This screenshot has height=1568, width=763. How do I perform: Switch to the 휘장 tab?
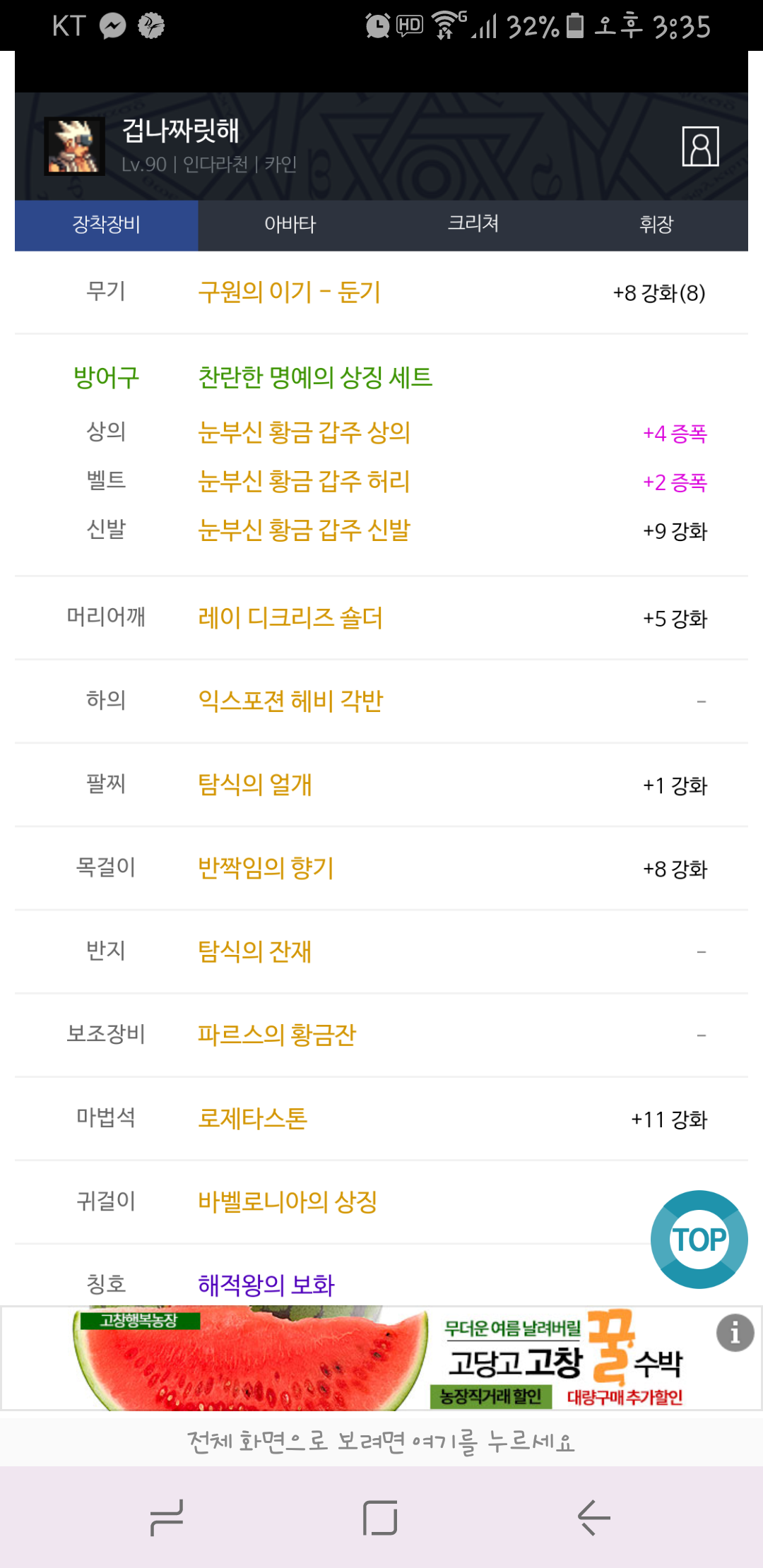656,225
